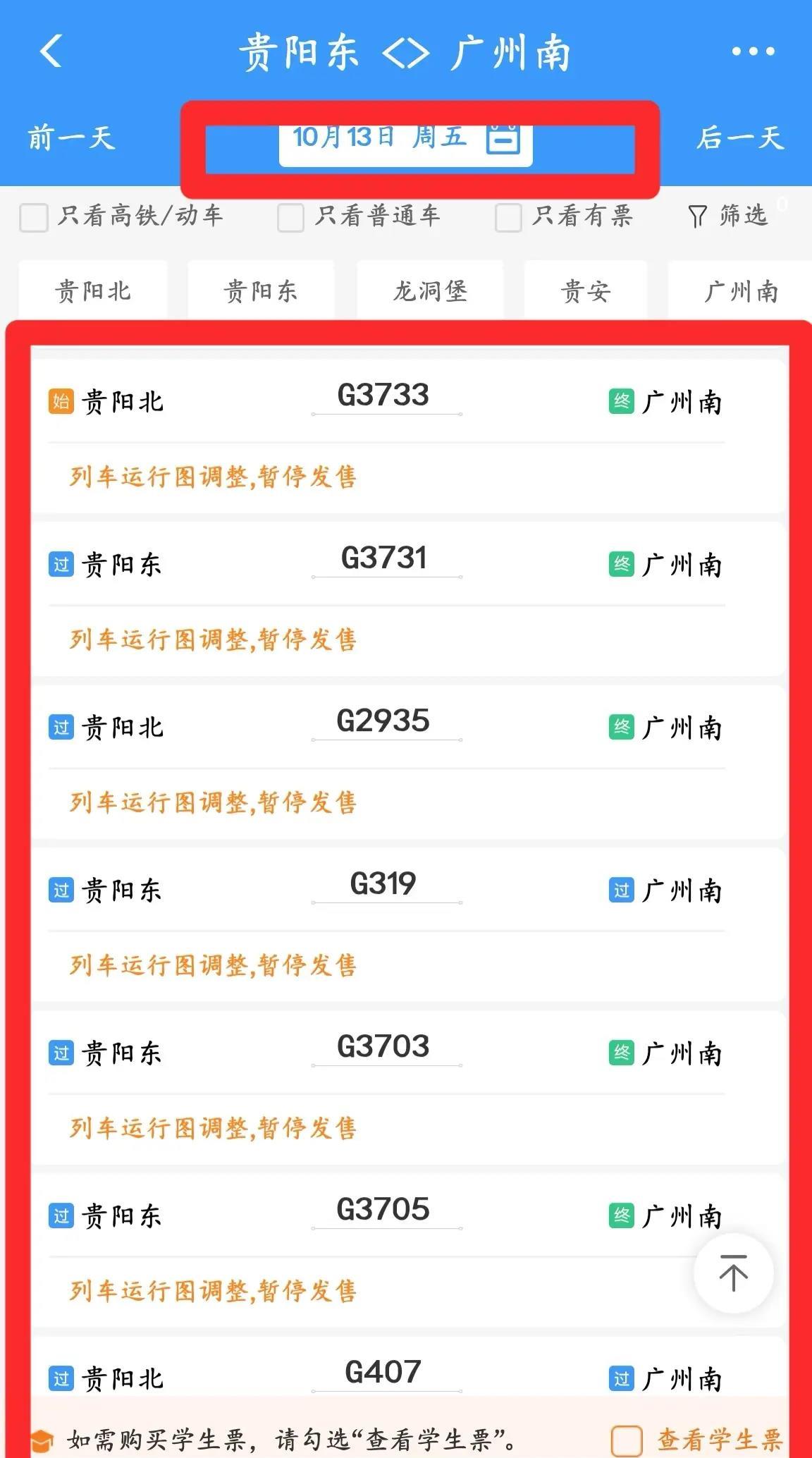Tap the filter funnel icon next to 筛选
This screenshot has height=1458, width=812.
tap(698, 217)
